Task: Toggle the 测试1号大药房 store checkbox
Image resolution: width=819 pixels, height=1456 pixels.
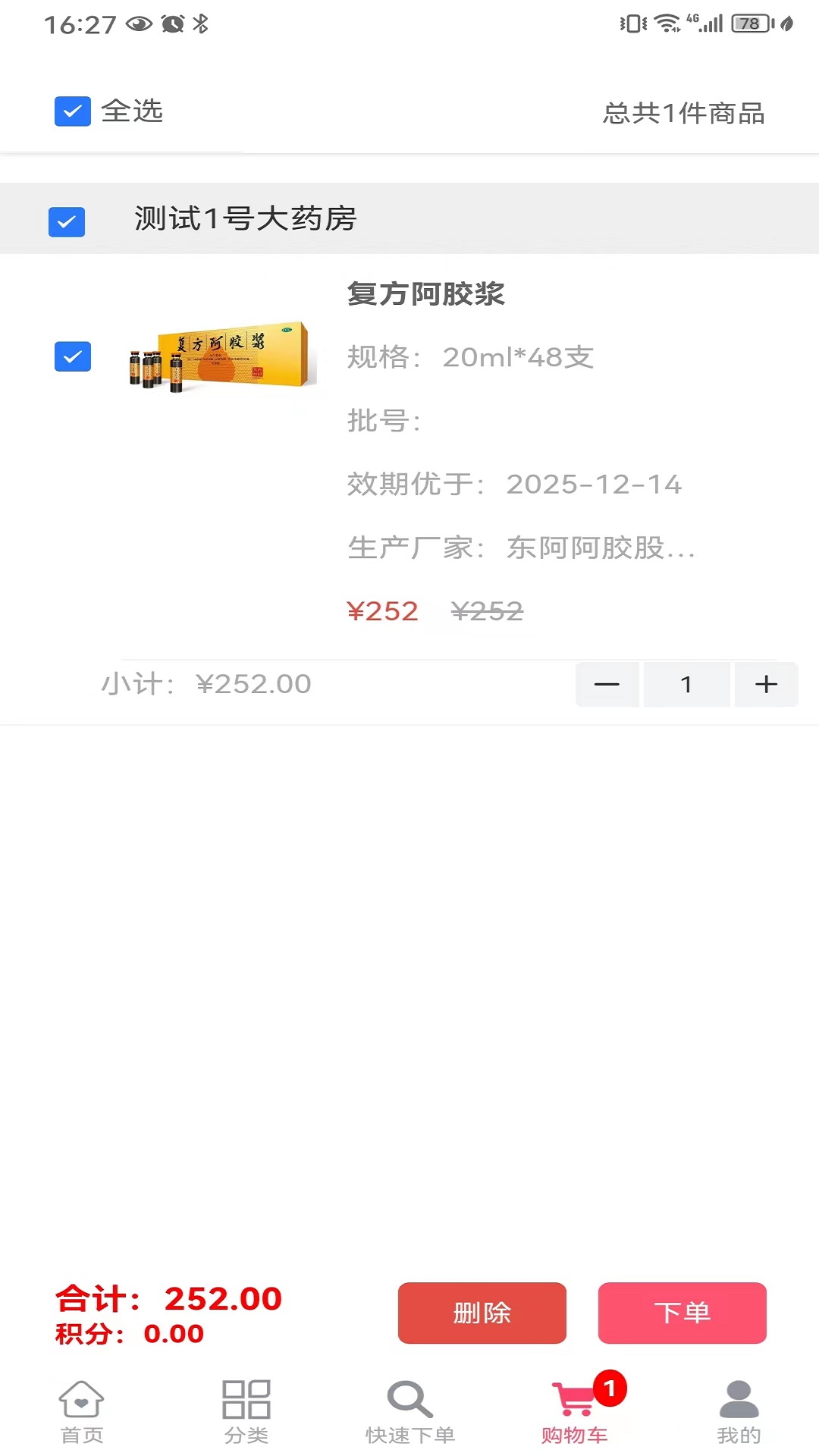Action: pyautogui.click(x=67, y=221)
